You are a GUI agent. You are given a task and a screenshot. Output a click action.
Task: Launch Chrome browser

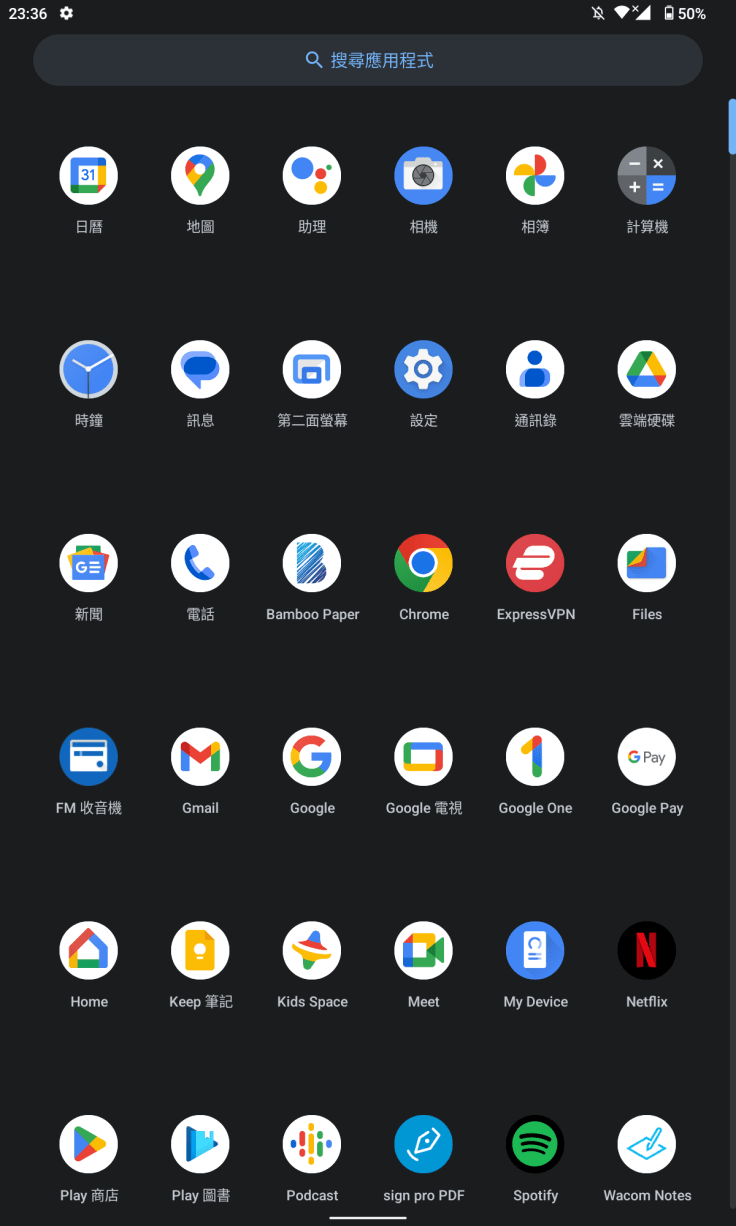point(423,564)
